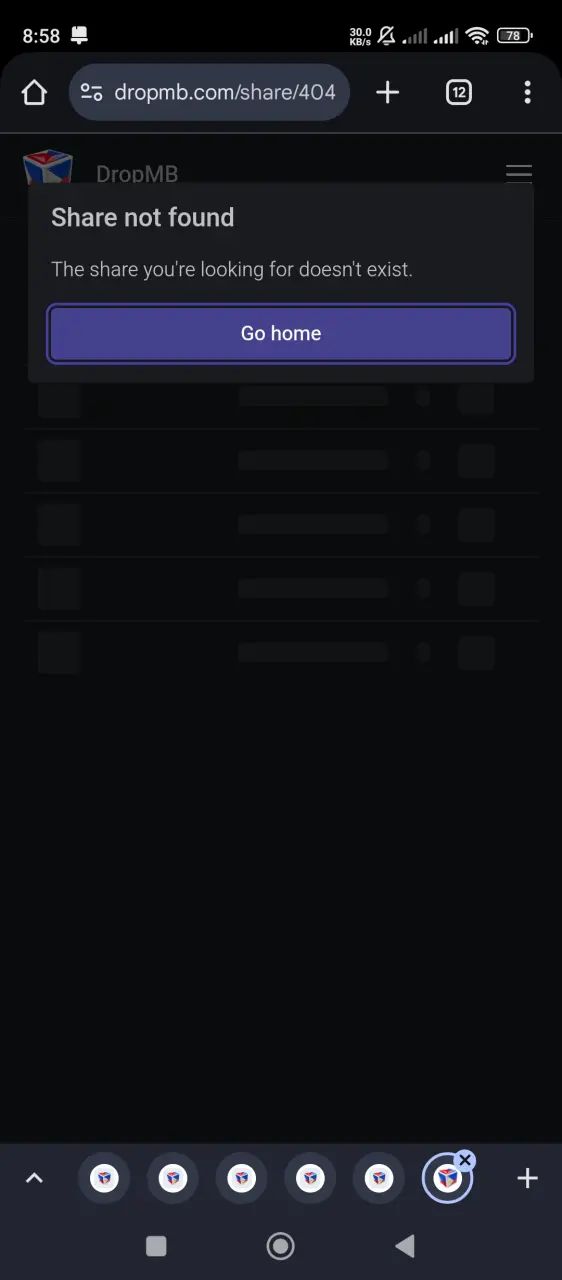Close the currently active tab
562x1280 pixels.
pos(465,1160)
